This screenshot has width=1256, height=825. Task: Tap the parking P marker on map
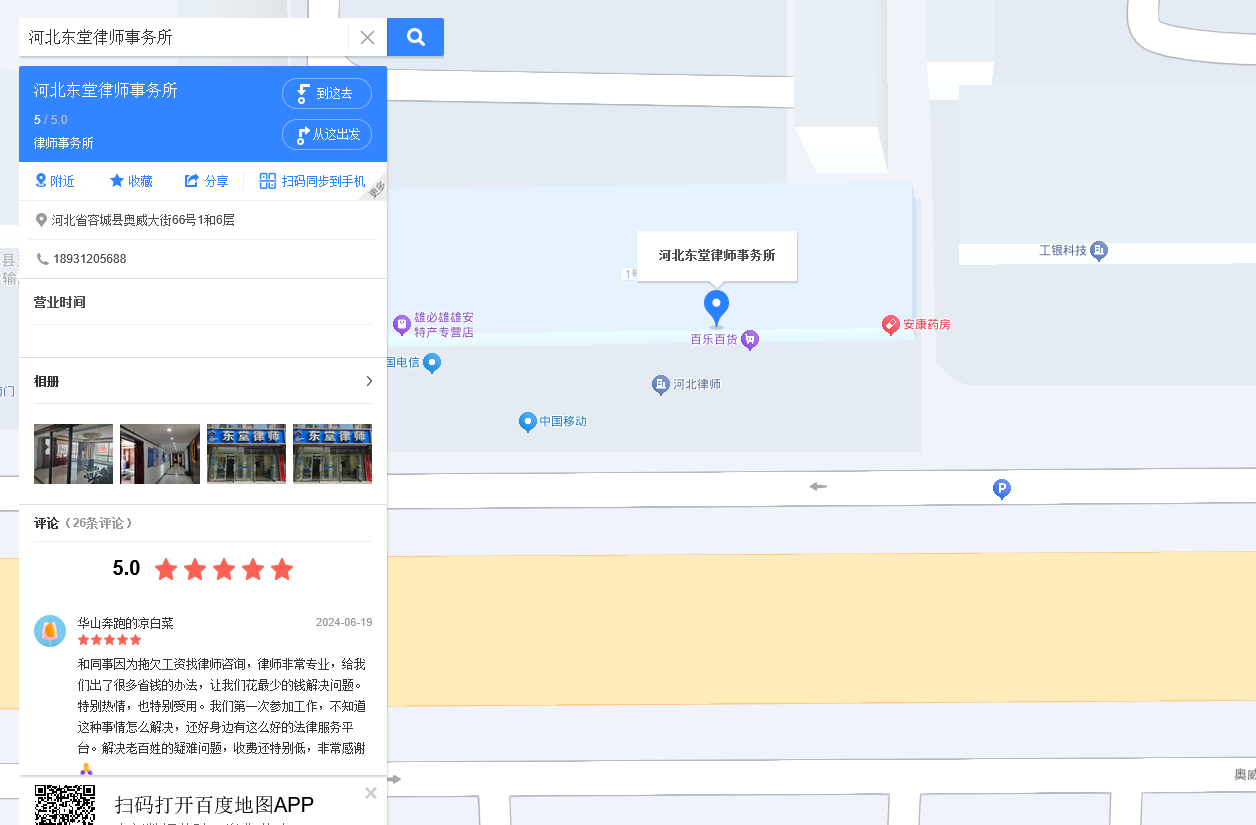(x=1001, y=489)
